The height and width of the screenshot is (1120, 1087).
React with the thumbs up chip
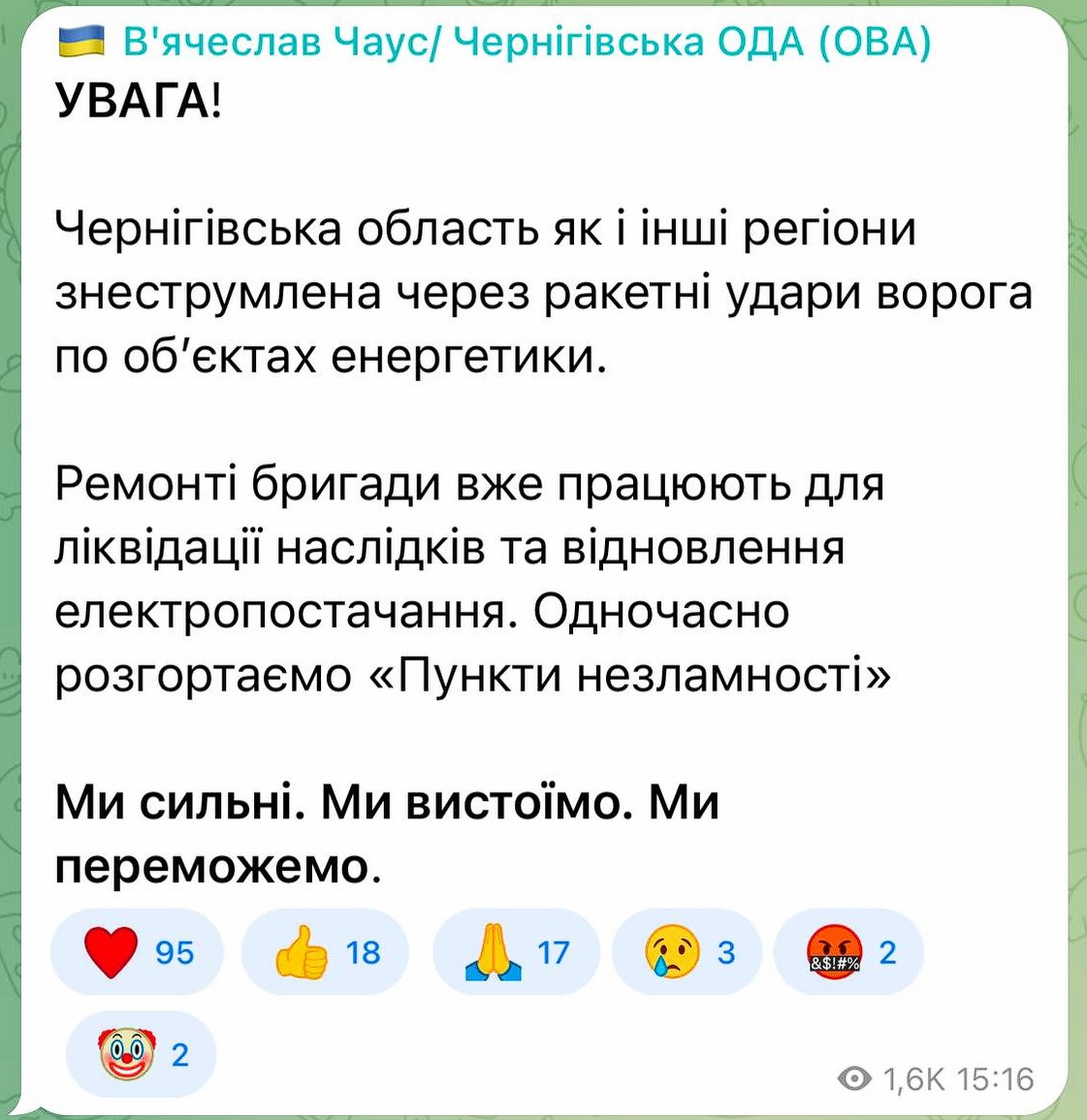pyautogui.click(x=325, y=952)
